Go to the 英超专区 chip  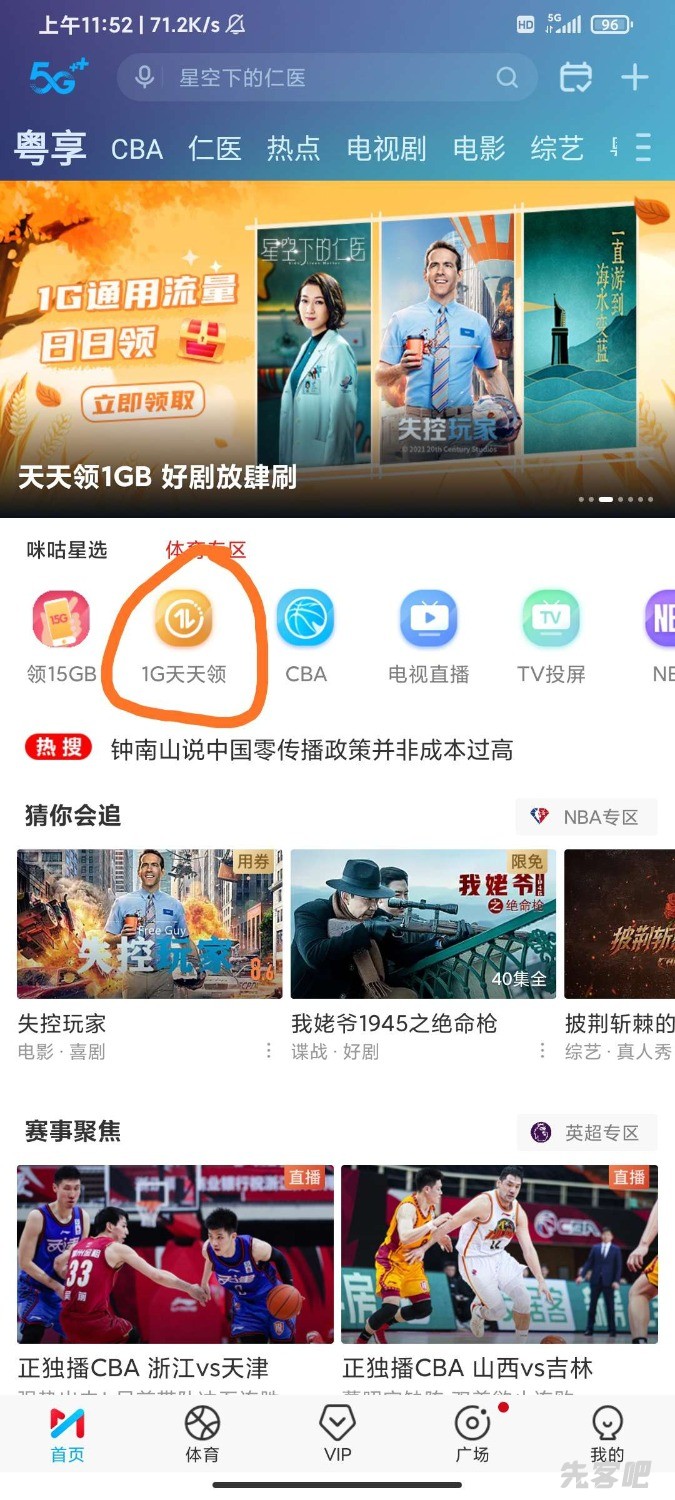[587, 1133]
